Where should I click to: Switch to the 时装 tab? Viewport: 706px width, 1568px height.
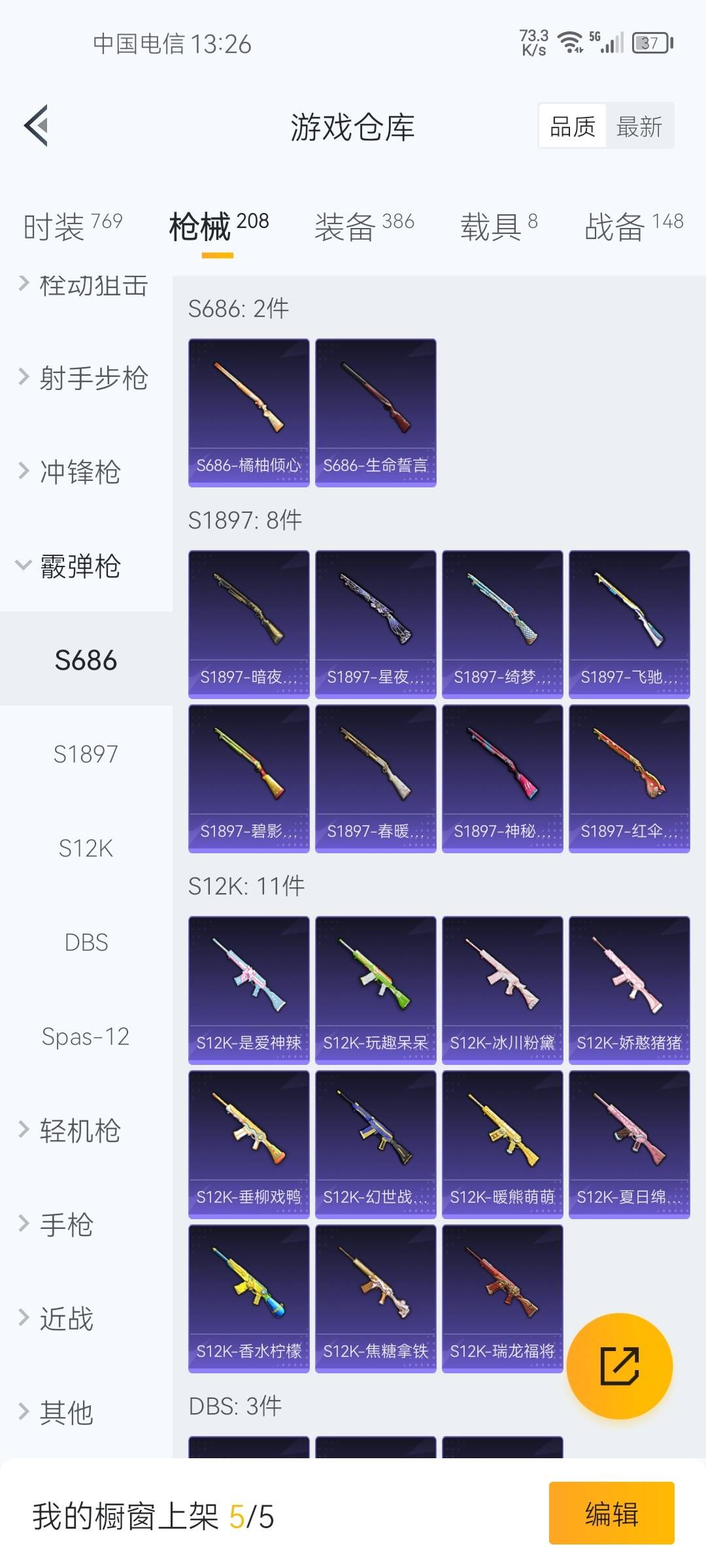pyautogui.click(x=73, y=226)
